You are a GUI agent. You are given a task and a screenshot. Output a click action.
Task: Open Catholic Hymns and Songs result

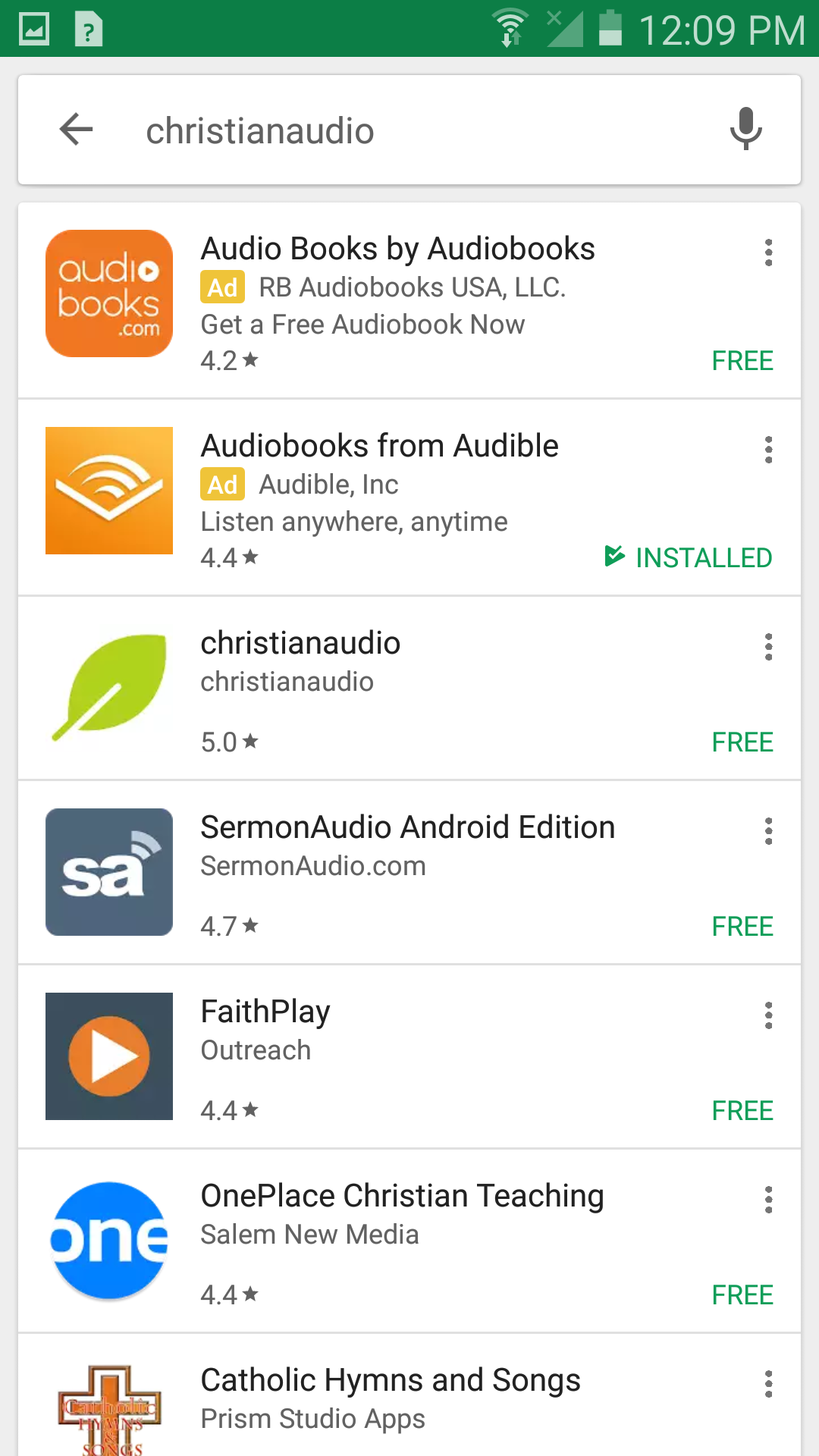(409, 1395)
